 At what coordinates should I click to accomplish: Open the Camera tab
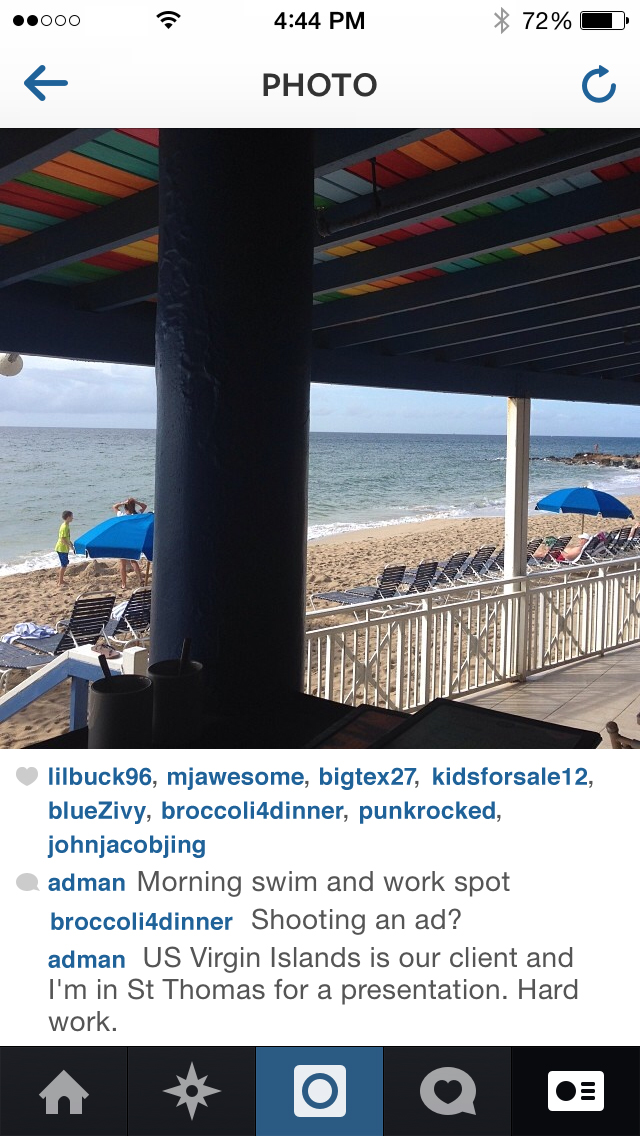320,1091
